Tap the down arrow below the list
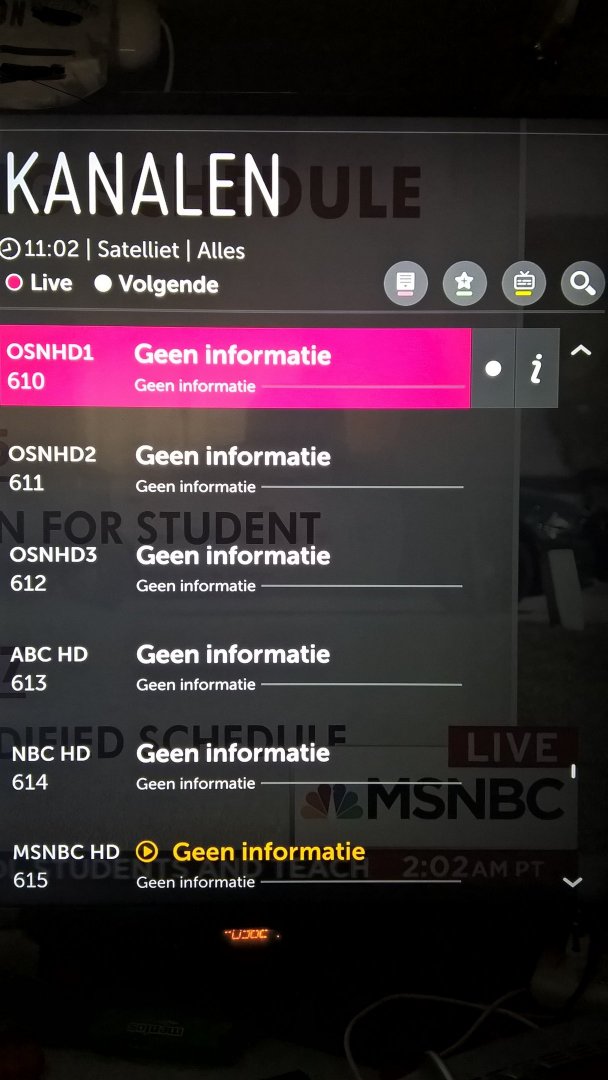The height and width of the screenshot is (1080, 608). point(573,882)
